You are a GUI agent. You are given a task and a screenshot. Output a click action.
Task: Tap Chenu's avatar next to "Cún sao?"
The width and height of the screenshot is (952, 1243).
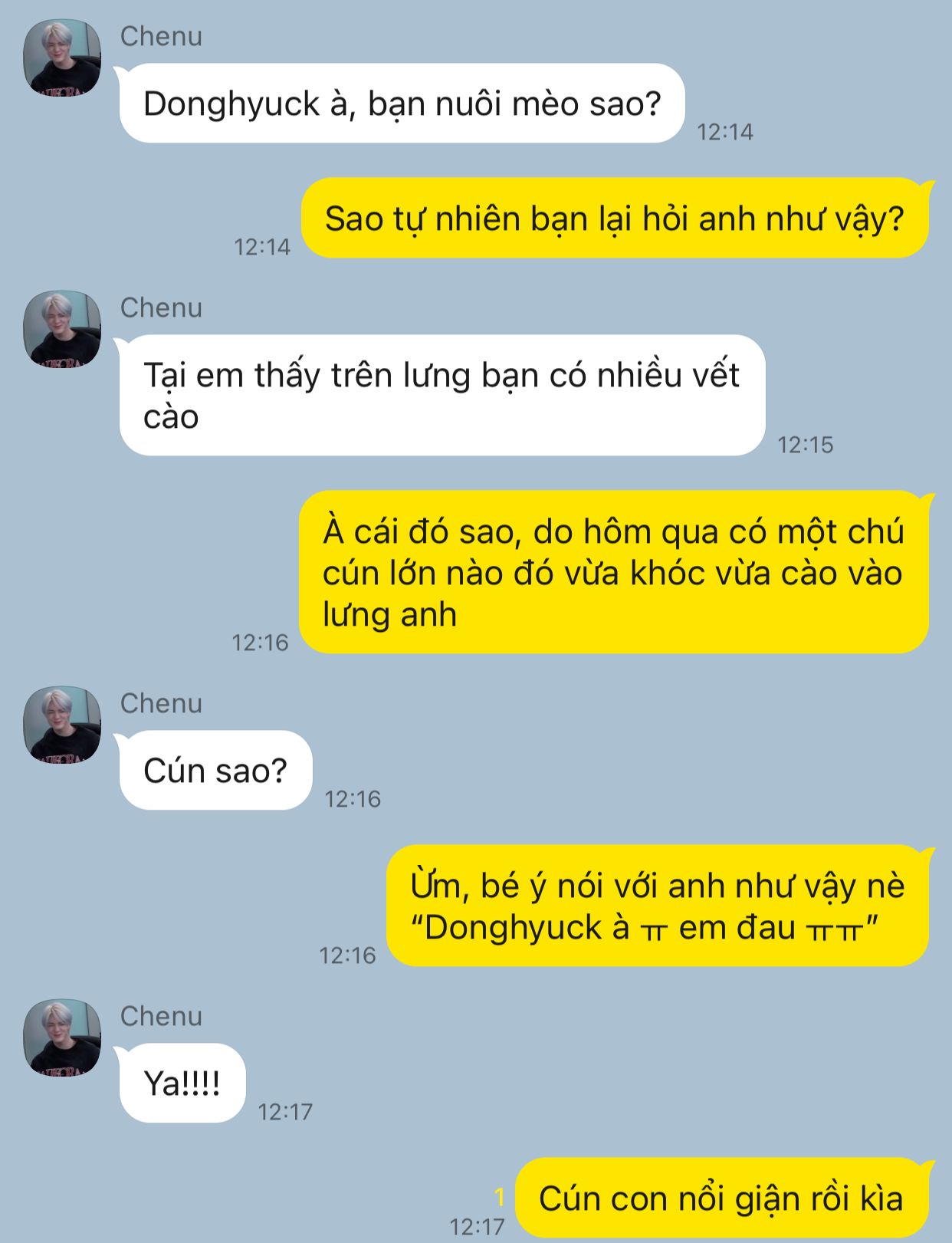click(x=62, y=725)
